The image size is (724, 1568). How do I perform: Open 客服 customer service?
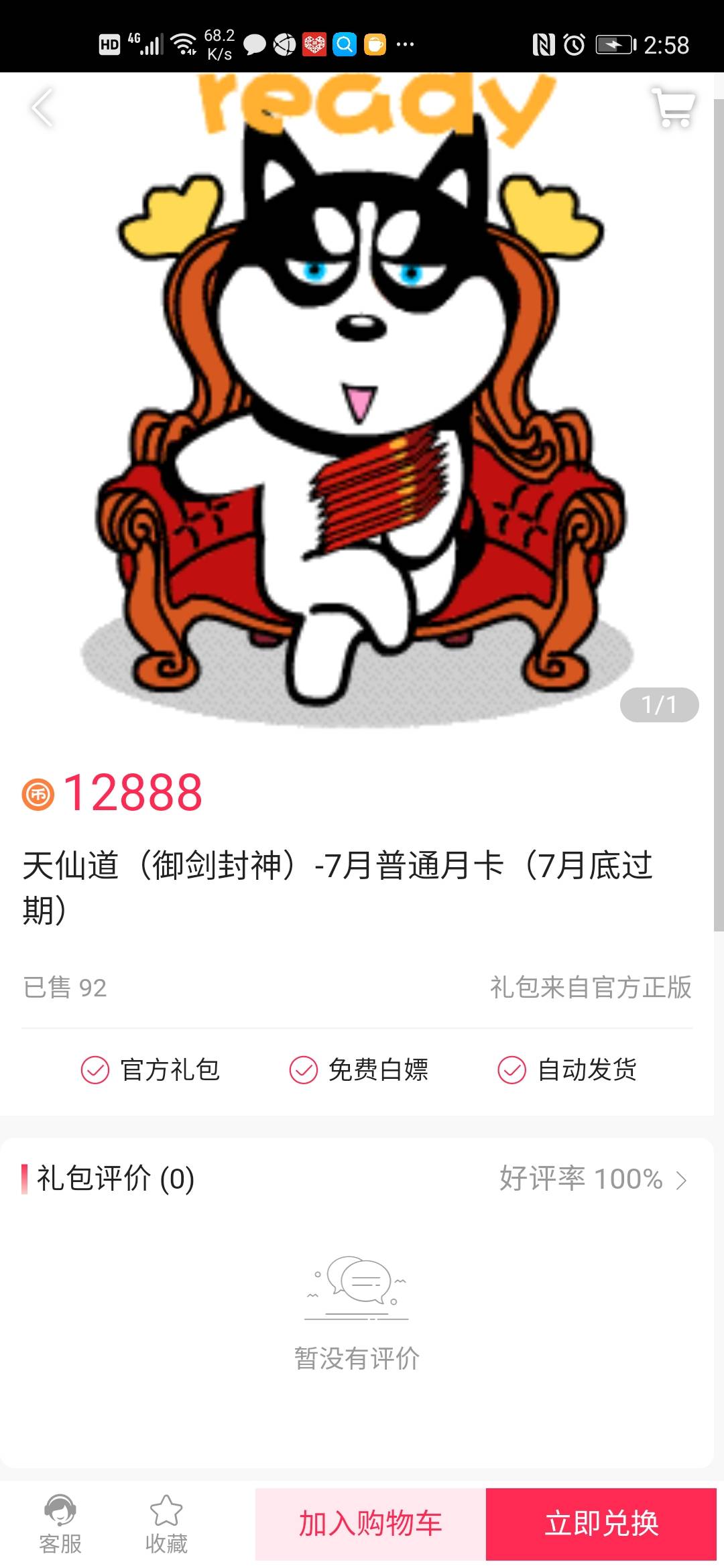click(x=60, y=1524)
